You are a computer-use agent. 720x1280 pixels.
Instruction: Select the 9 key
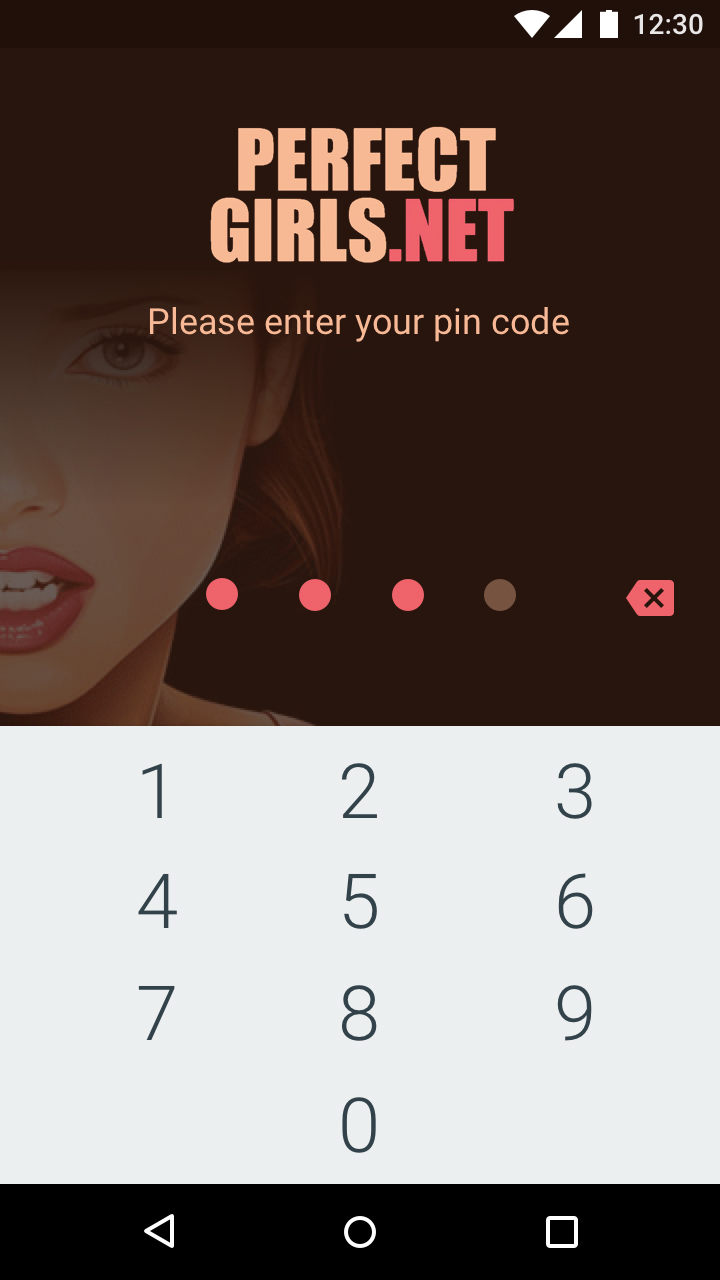tap(574, 1013)
